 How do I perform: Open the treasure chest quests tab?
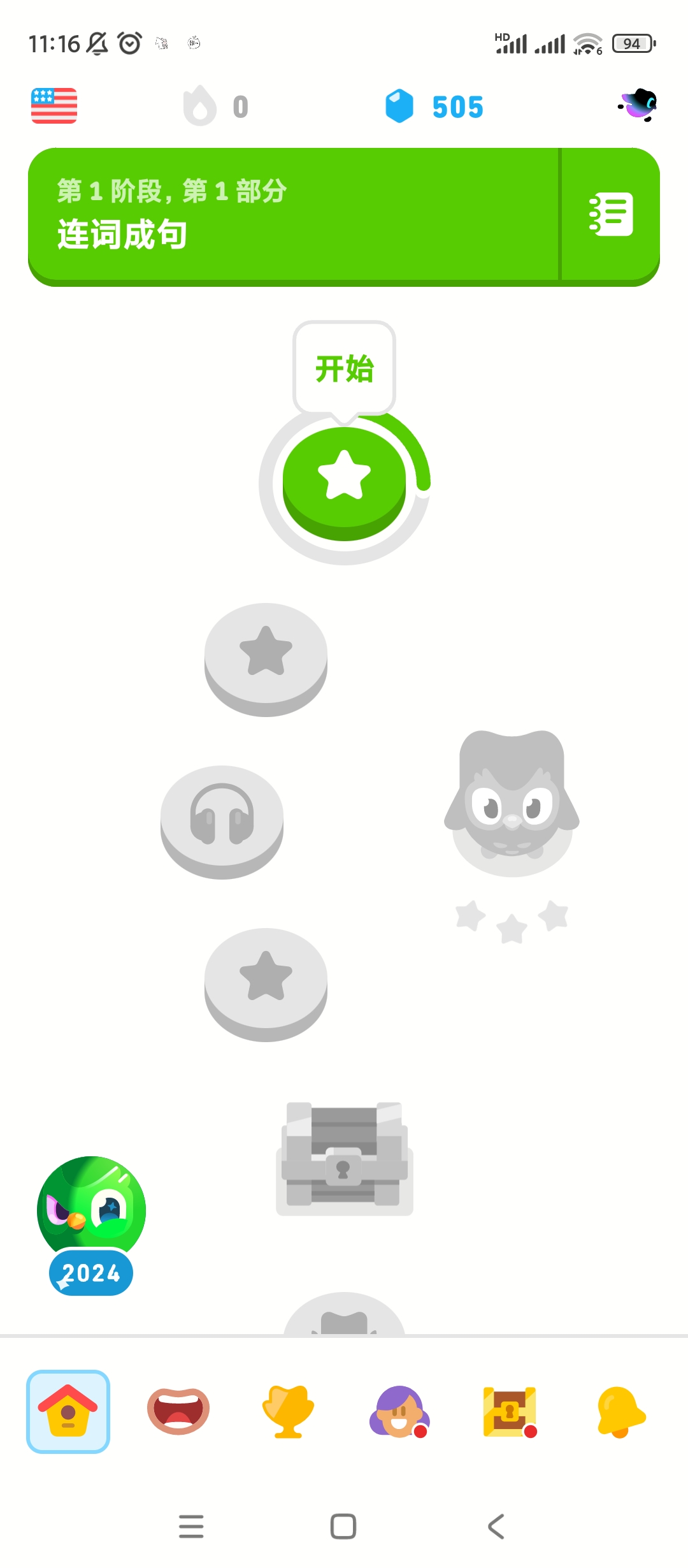509,1411
